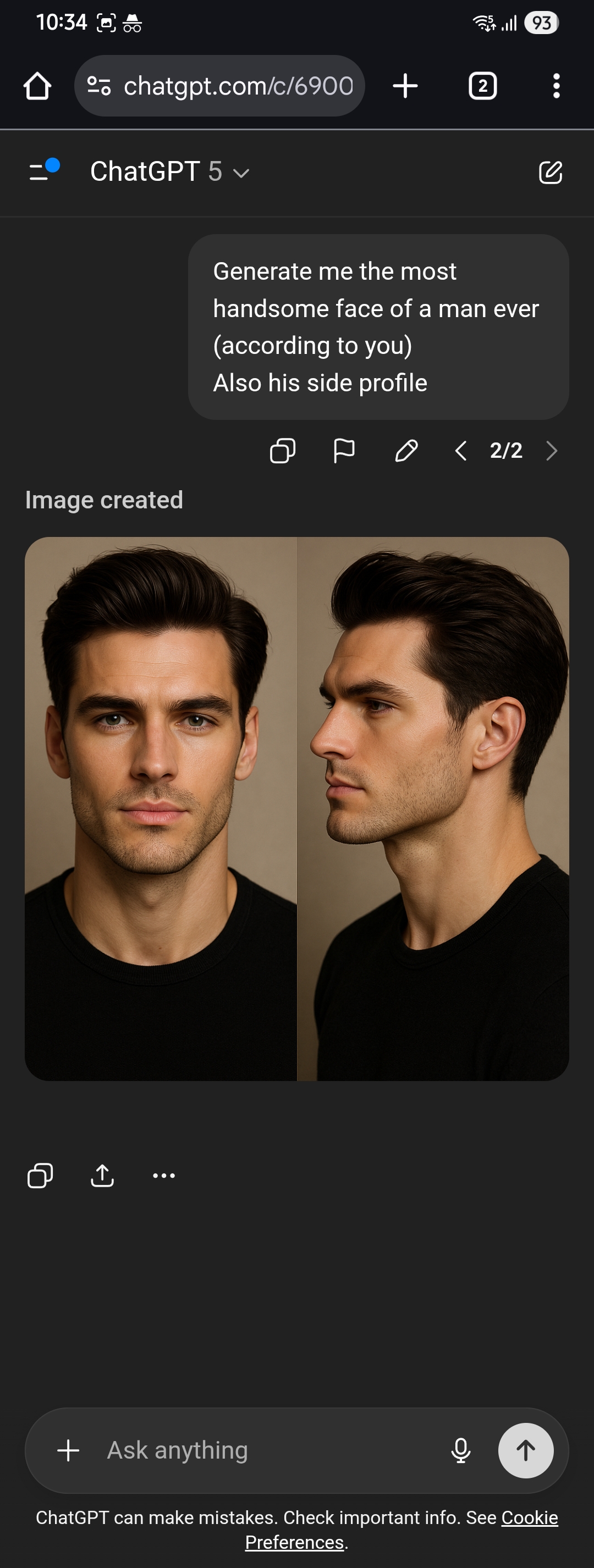The height and width of the screenshot is (1568, 594).
Task: Open the generated man portrait image
Action: (x=296, y=808)
